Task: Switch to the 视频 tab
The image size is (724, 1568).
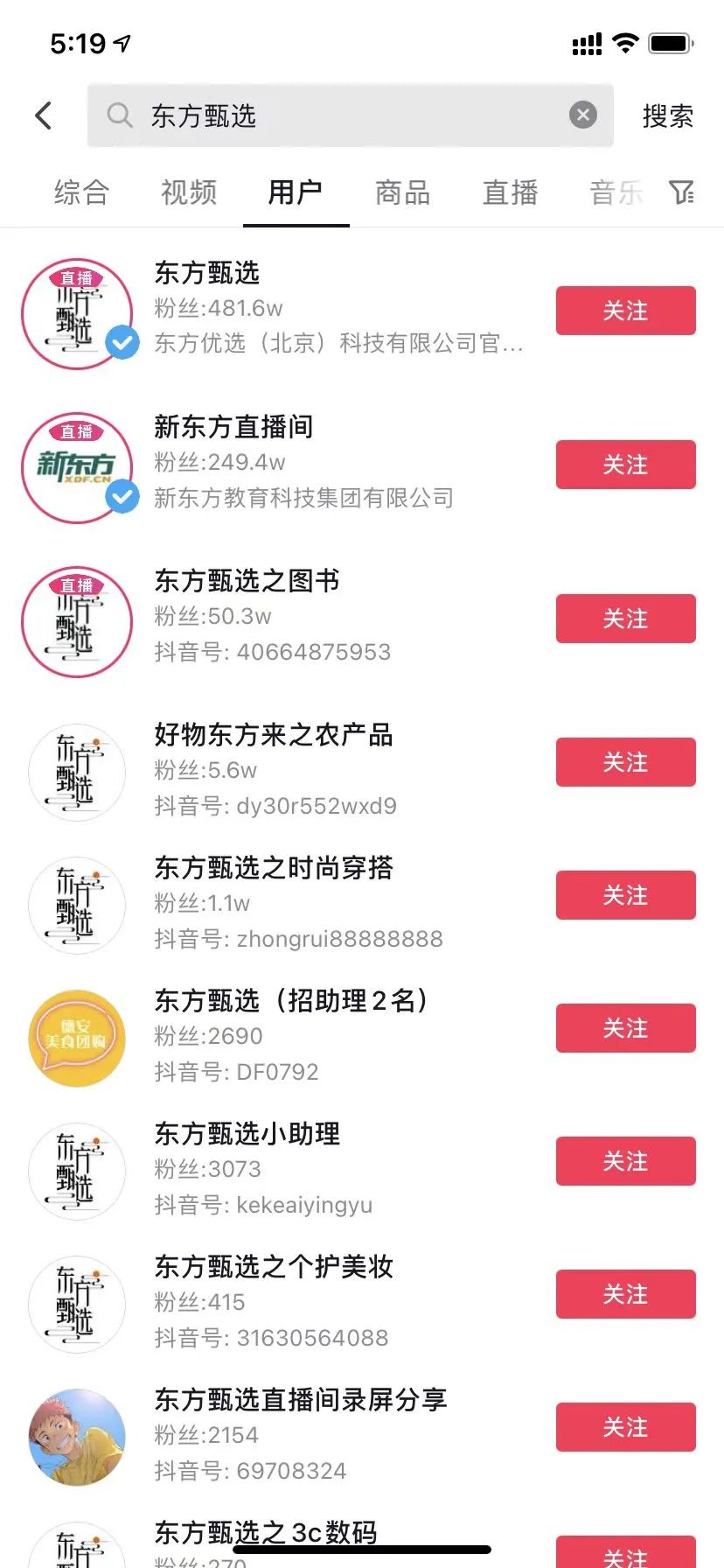Action: 189,192
